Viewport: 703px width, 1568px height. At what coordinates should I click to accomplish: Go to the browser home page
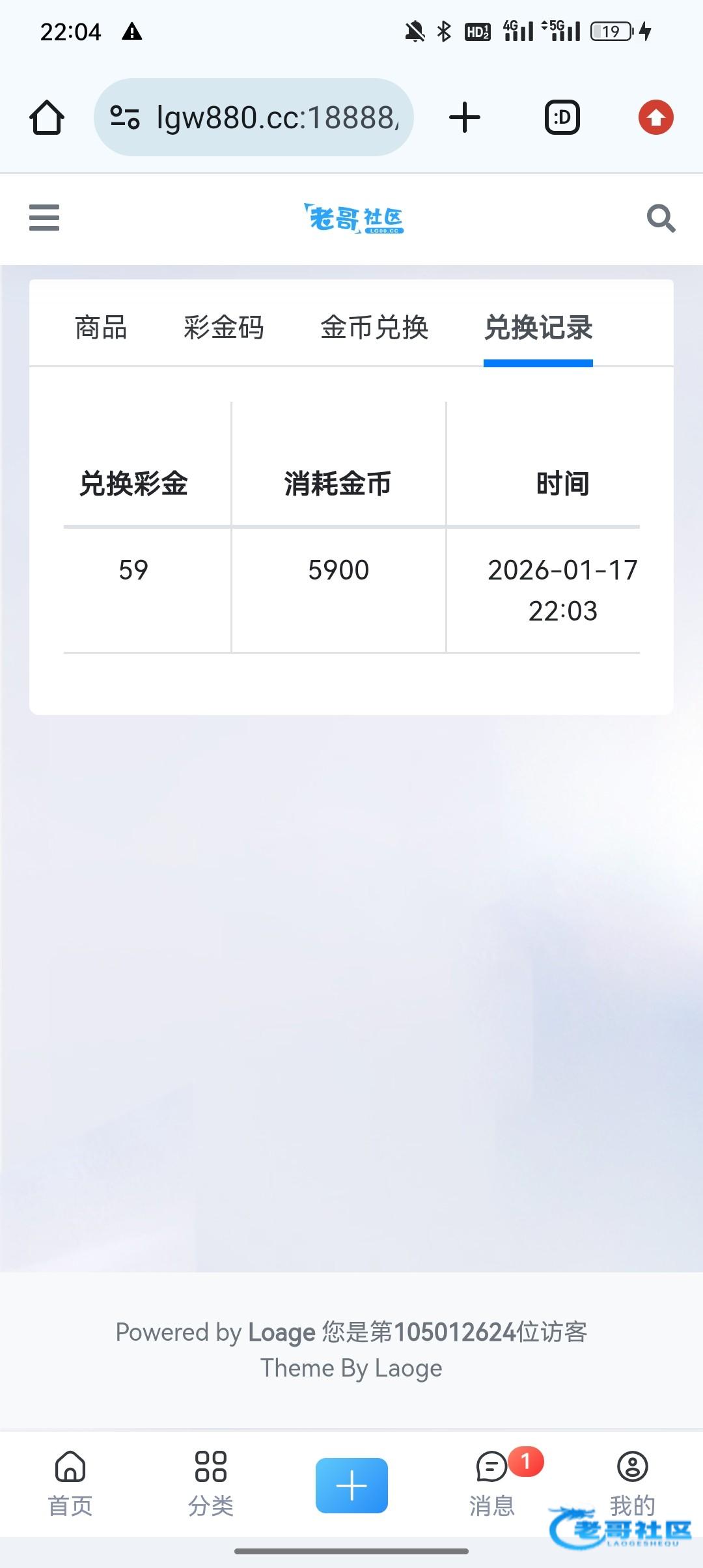[x=47, y=118]
